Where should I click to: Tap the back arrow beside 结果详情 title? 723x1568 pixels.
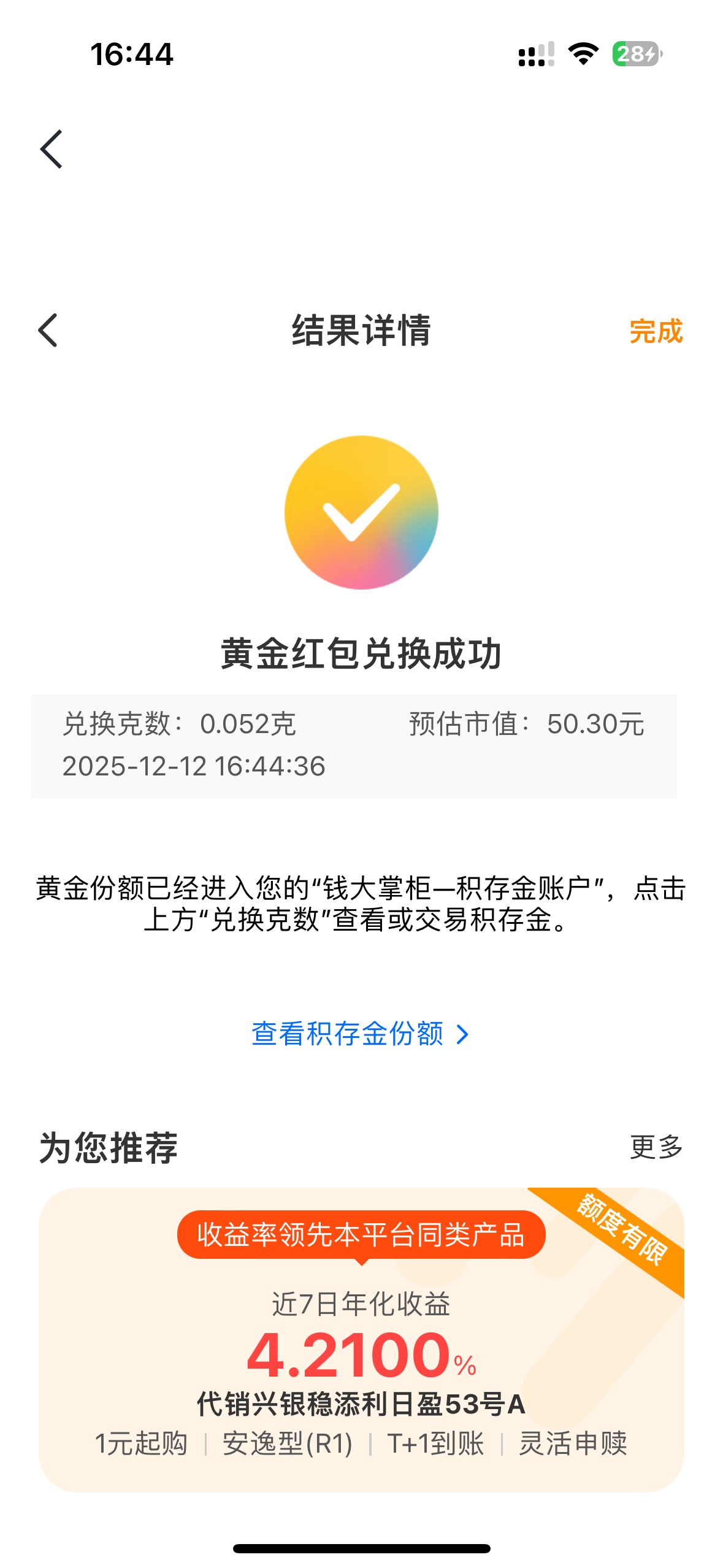48,331
